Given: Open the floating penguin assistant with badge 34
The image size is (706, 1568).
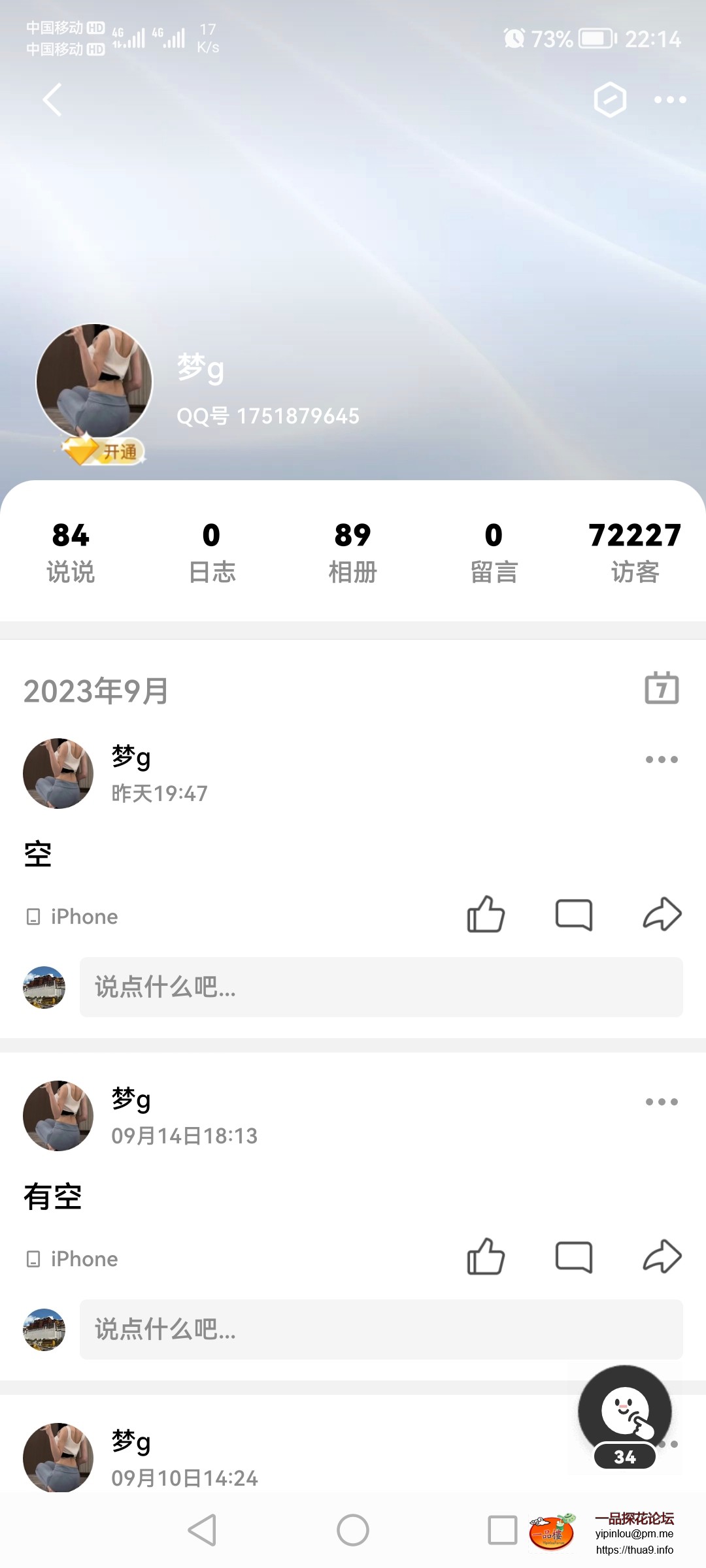Looking at the screenshot, I should tap(623, 1412).
